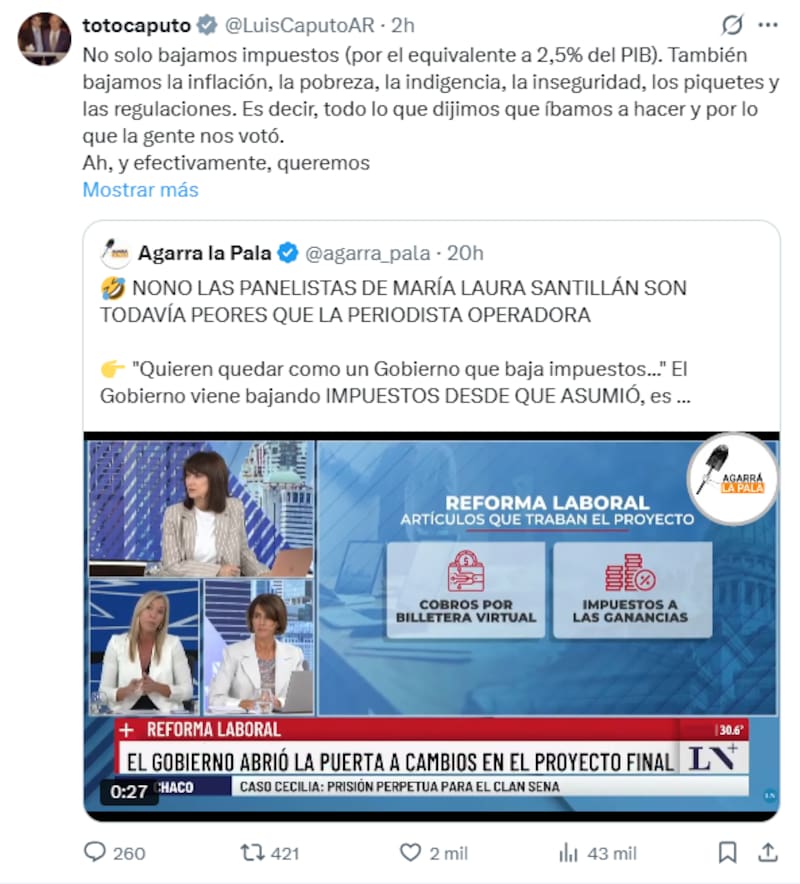Repost totocaputo's post
This screenshot has width=800, height=884.
[x=253, y=852]
